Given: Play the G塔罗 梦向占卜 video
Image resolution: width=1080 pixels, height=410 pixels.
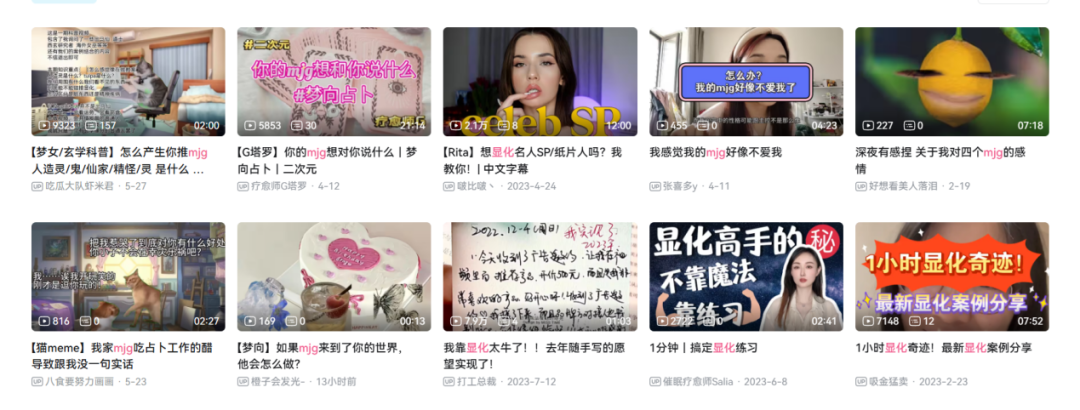Looking at the screenshot, I should [334, 81].
